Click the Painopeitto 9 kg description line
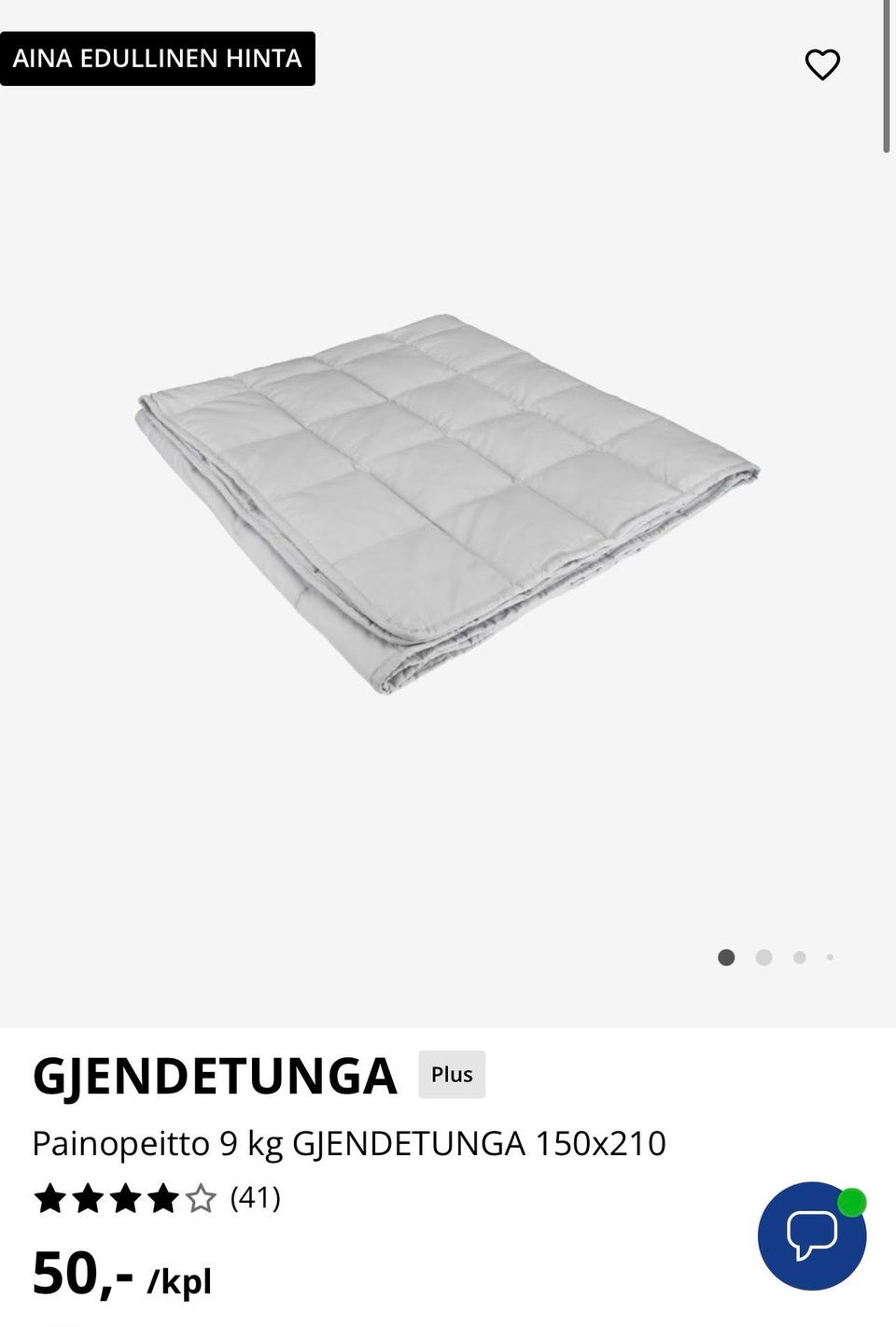896x1327 pixels. [350, 1141]
